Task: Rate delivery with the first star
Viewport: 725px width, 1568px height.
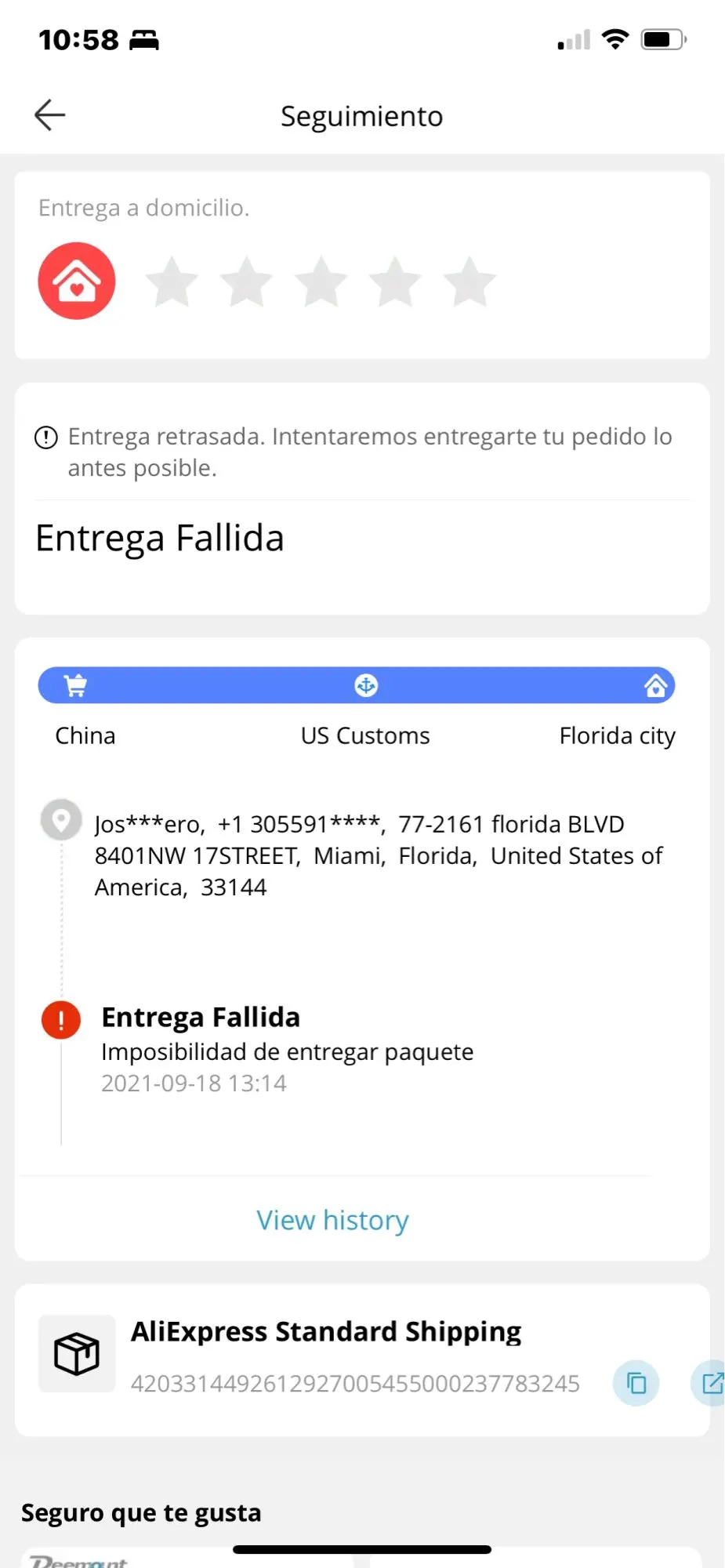Action: tap(172, 282)
